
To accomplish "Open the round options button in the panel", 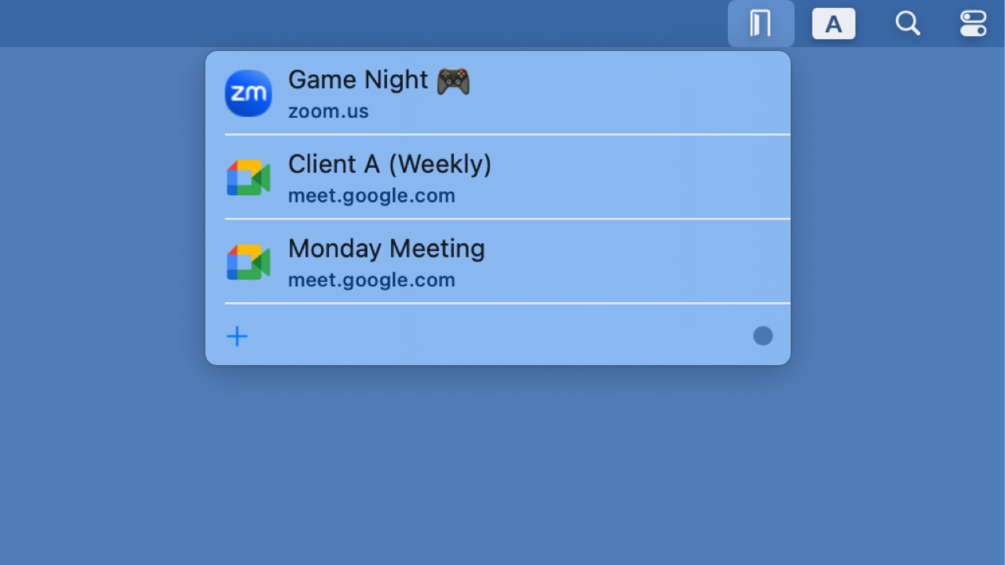I will 763,336.
